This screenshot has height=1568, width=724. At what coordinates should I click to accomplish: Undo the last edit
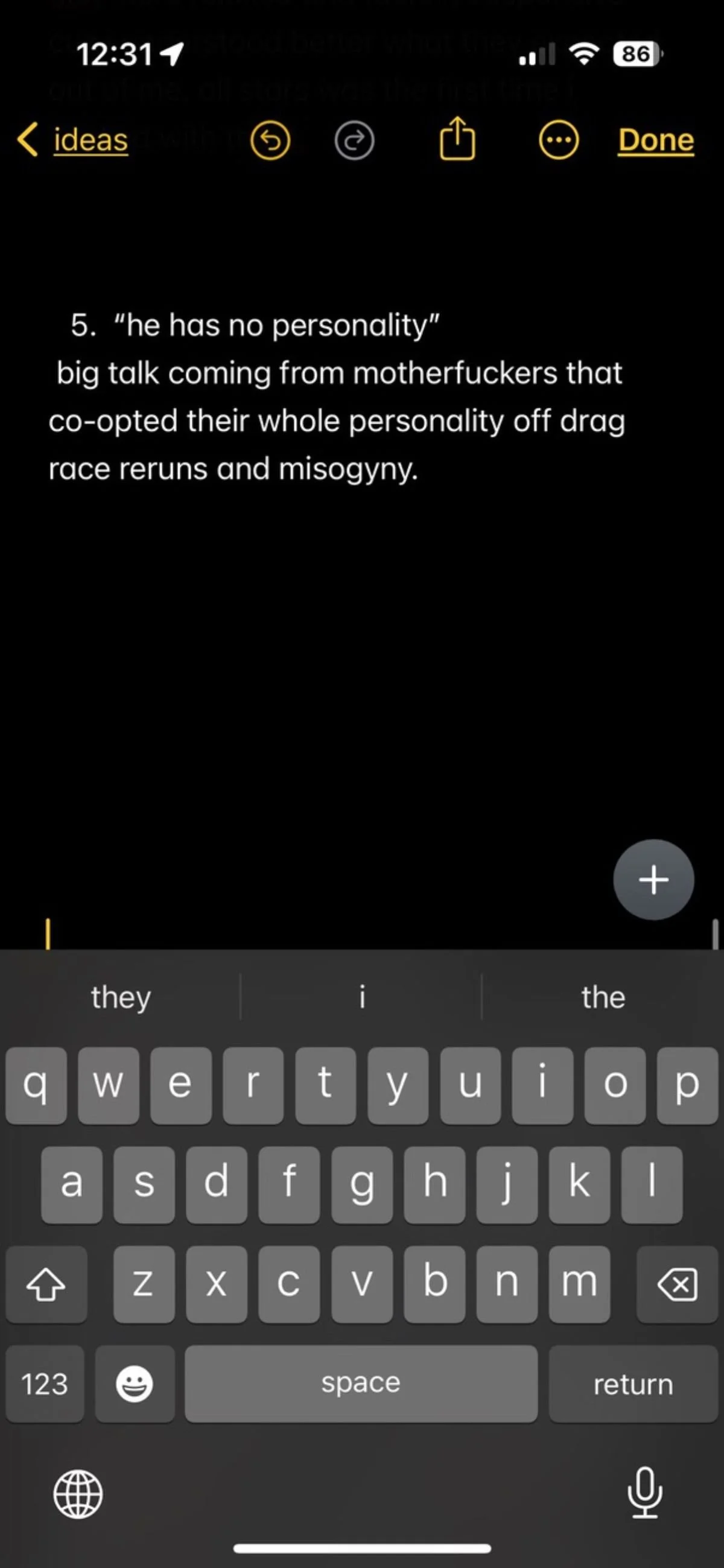[270, 141]
